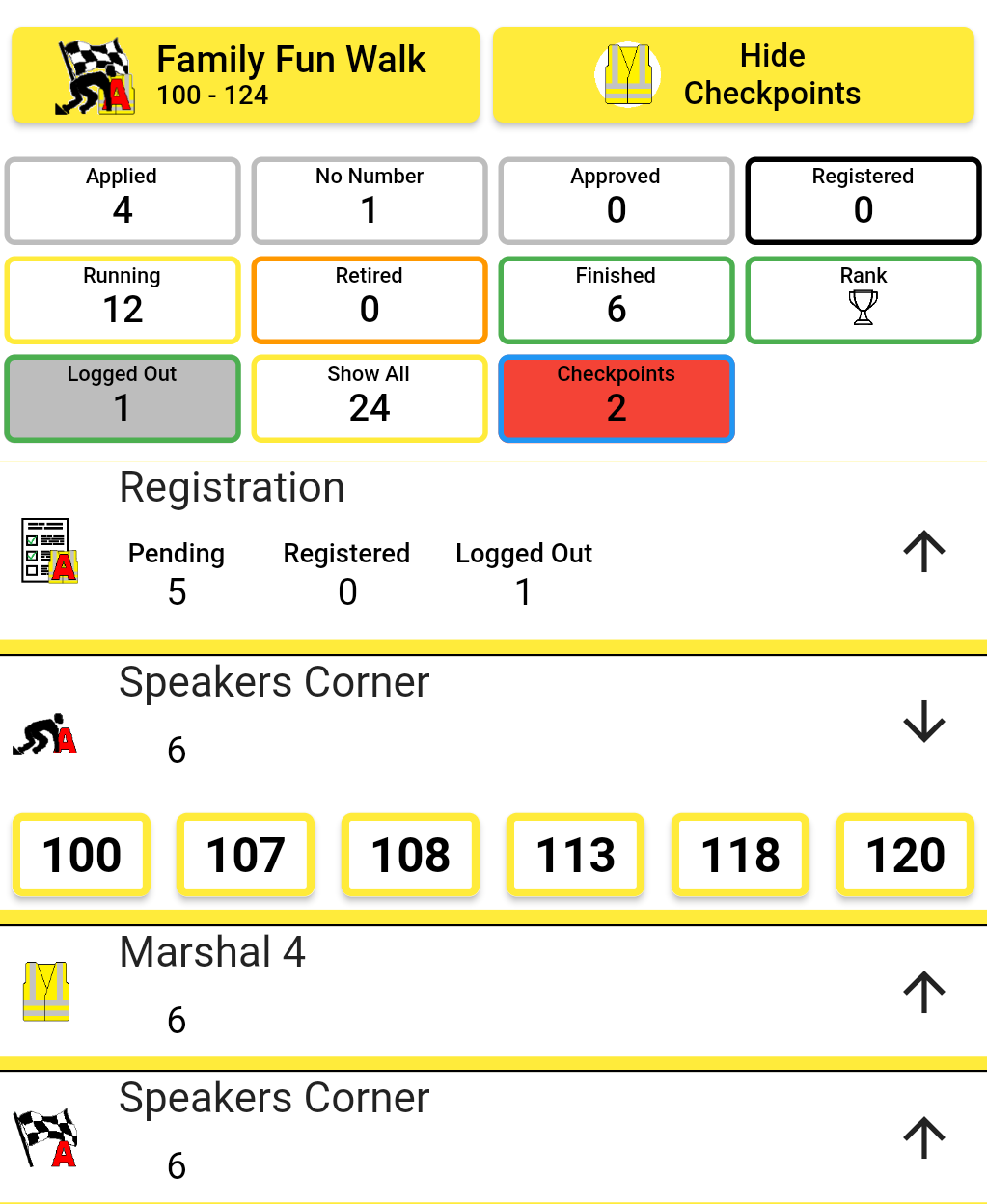Select the Approved filter tile
This screenshot has width=987, height=1204.
click(617, 201)
